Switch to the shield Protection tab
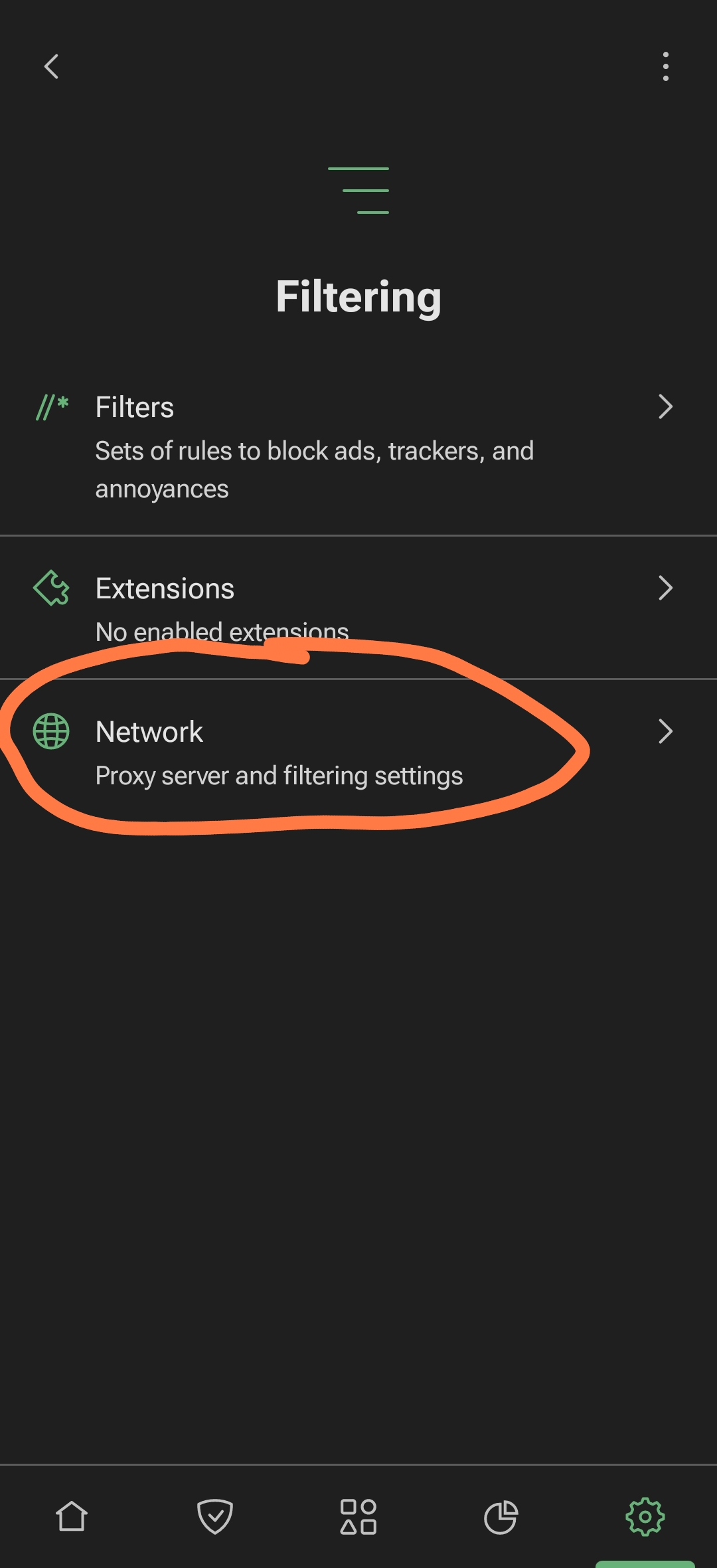Viewport: 717px width, 1568px height. (x=215, y=1517)
